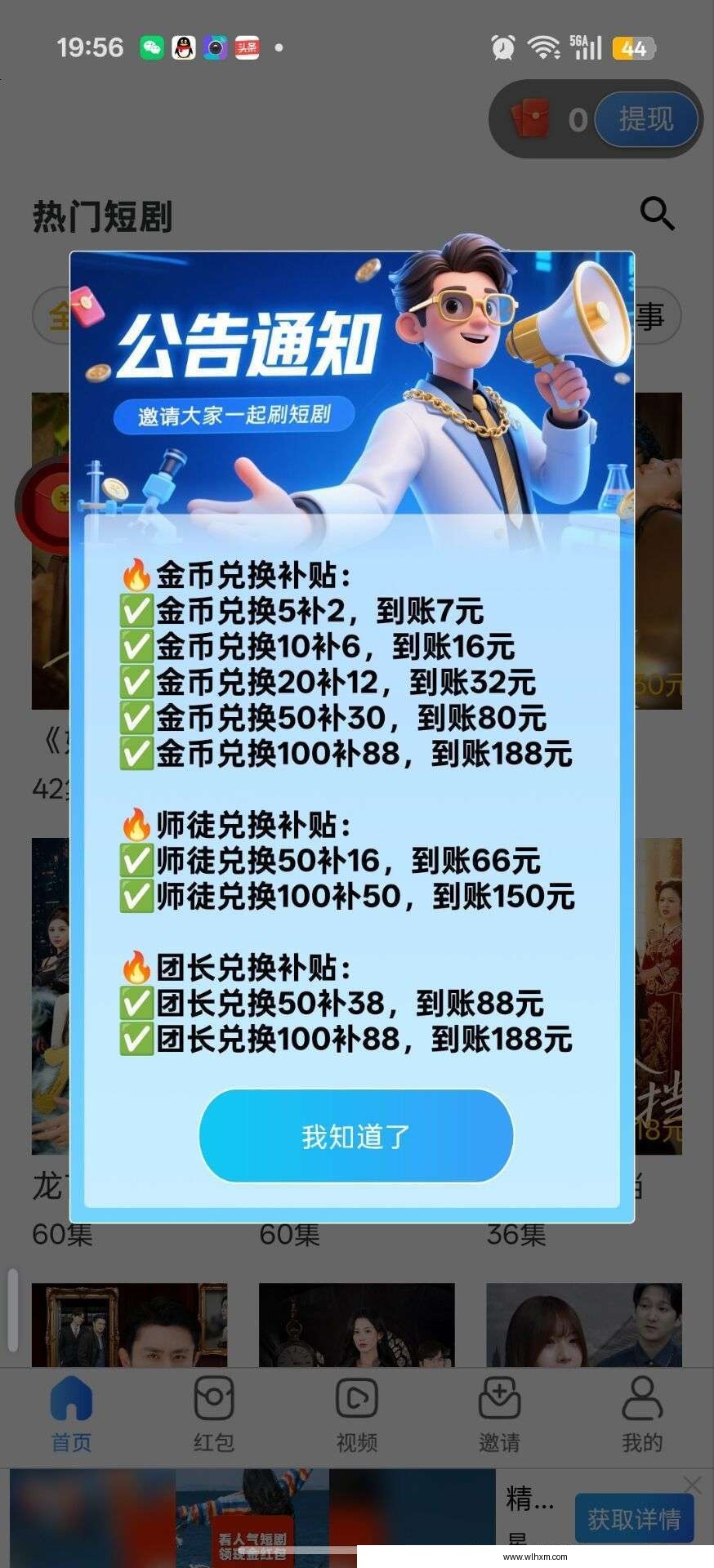Open the 视频 tab
Screen dimensions: 714x1568
pos(356,1414)
